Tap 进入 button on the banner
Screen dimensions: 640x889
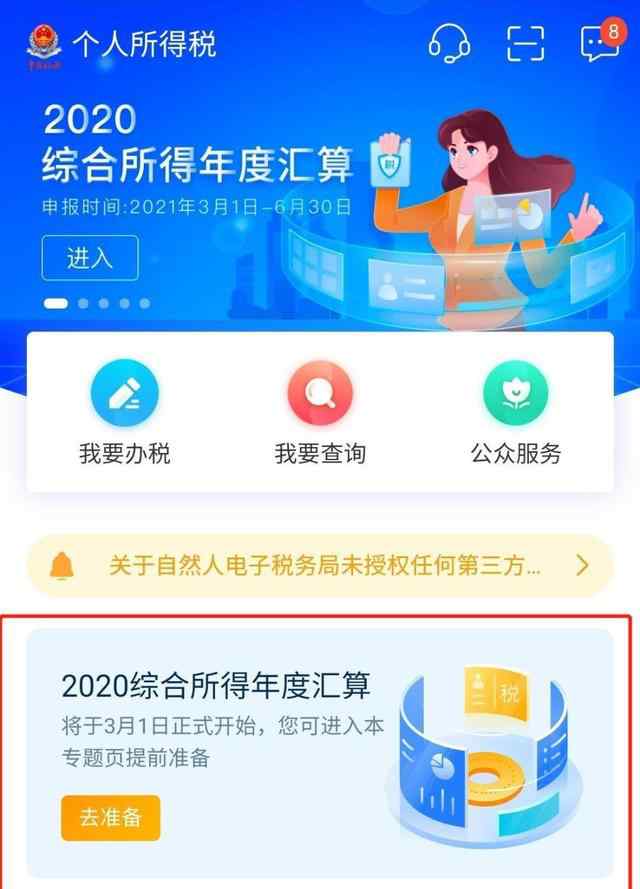[90, 258]
